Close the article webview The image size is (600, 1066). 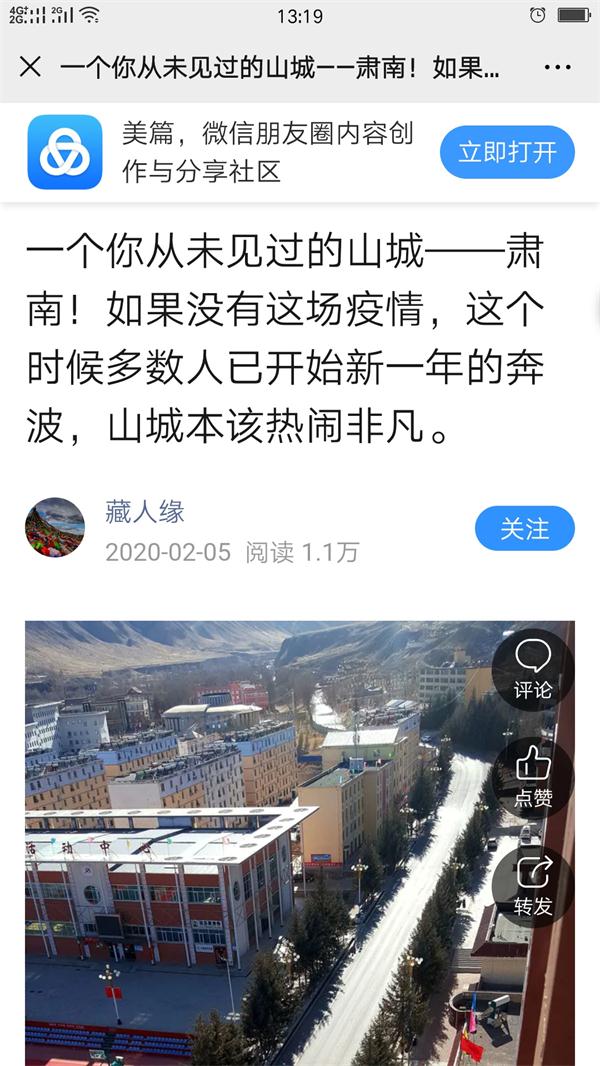click(x=30, y=67)
